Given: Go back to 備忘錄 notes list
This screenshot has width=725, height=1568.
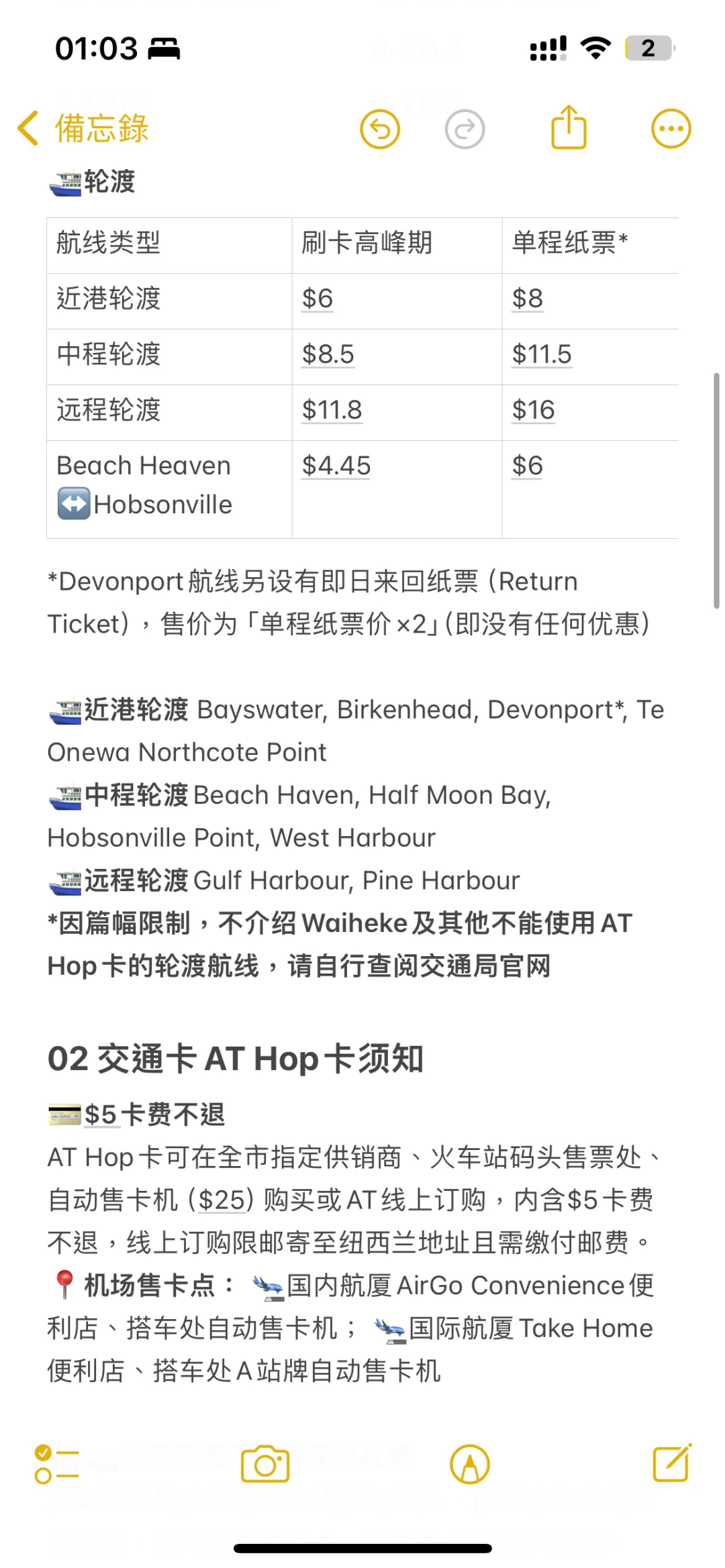Looking at the screenshot, I should tap(83, 128).
